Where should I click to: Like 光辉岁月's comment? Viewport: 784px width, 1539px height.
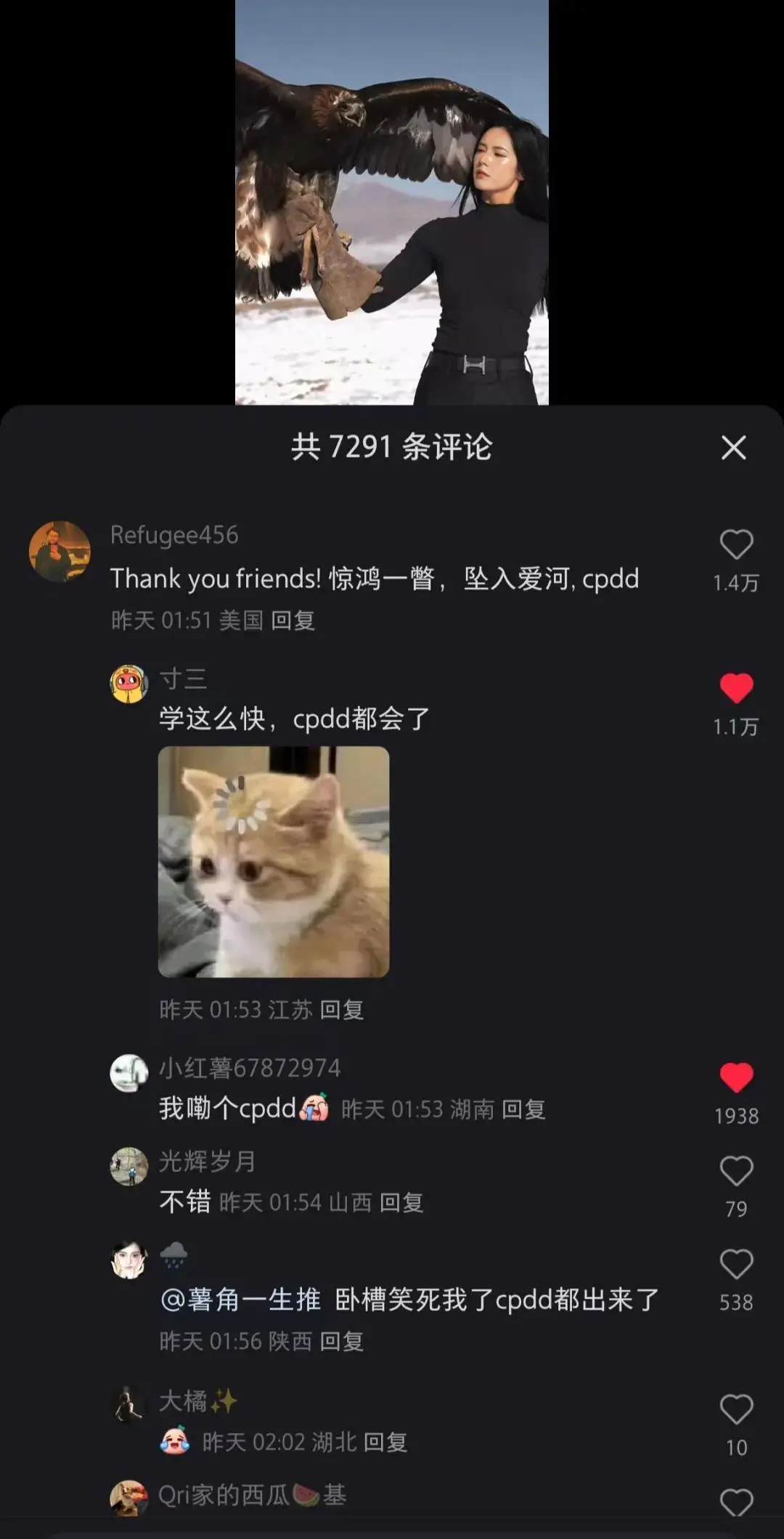click(x=736, y=1171)
